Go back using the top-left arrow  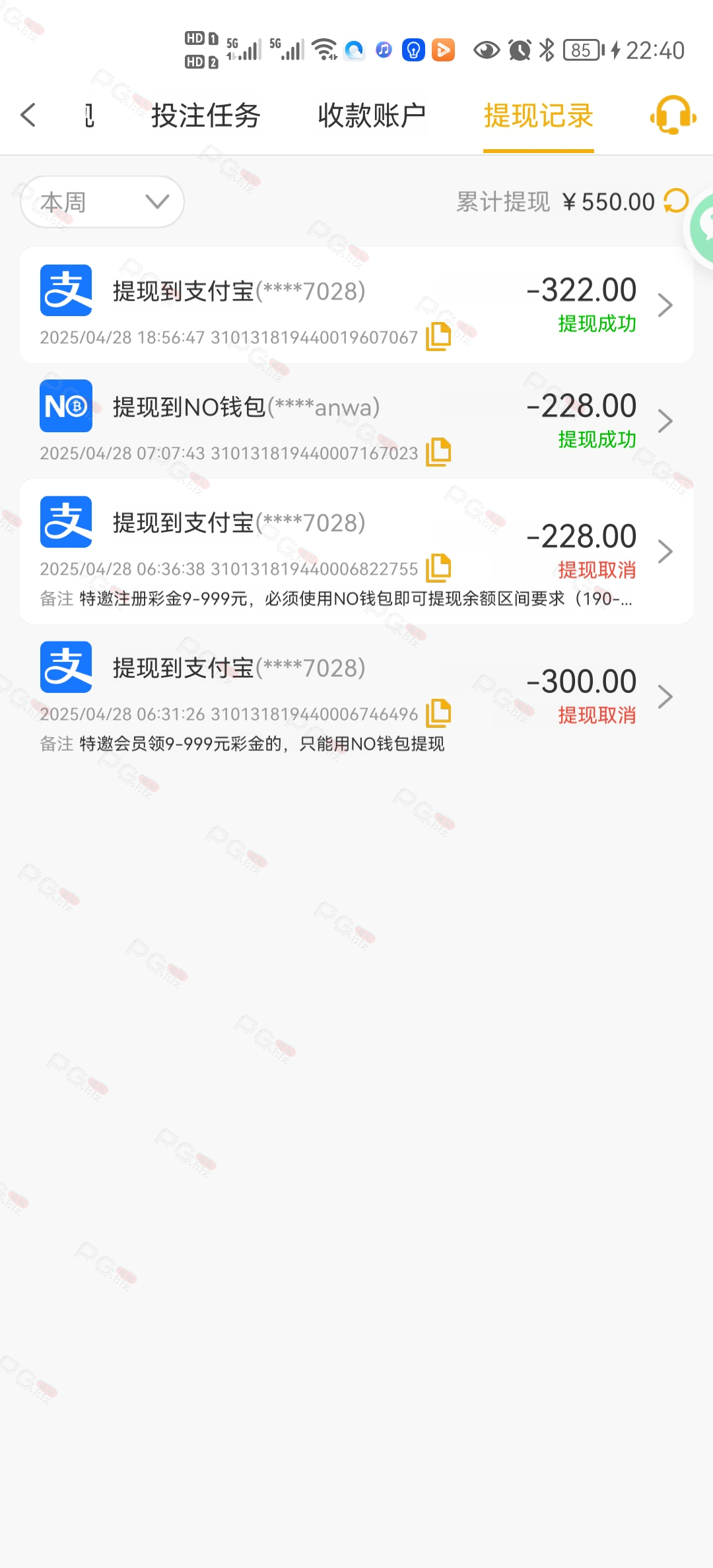(x=28, y=115)
